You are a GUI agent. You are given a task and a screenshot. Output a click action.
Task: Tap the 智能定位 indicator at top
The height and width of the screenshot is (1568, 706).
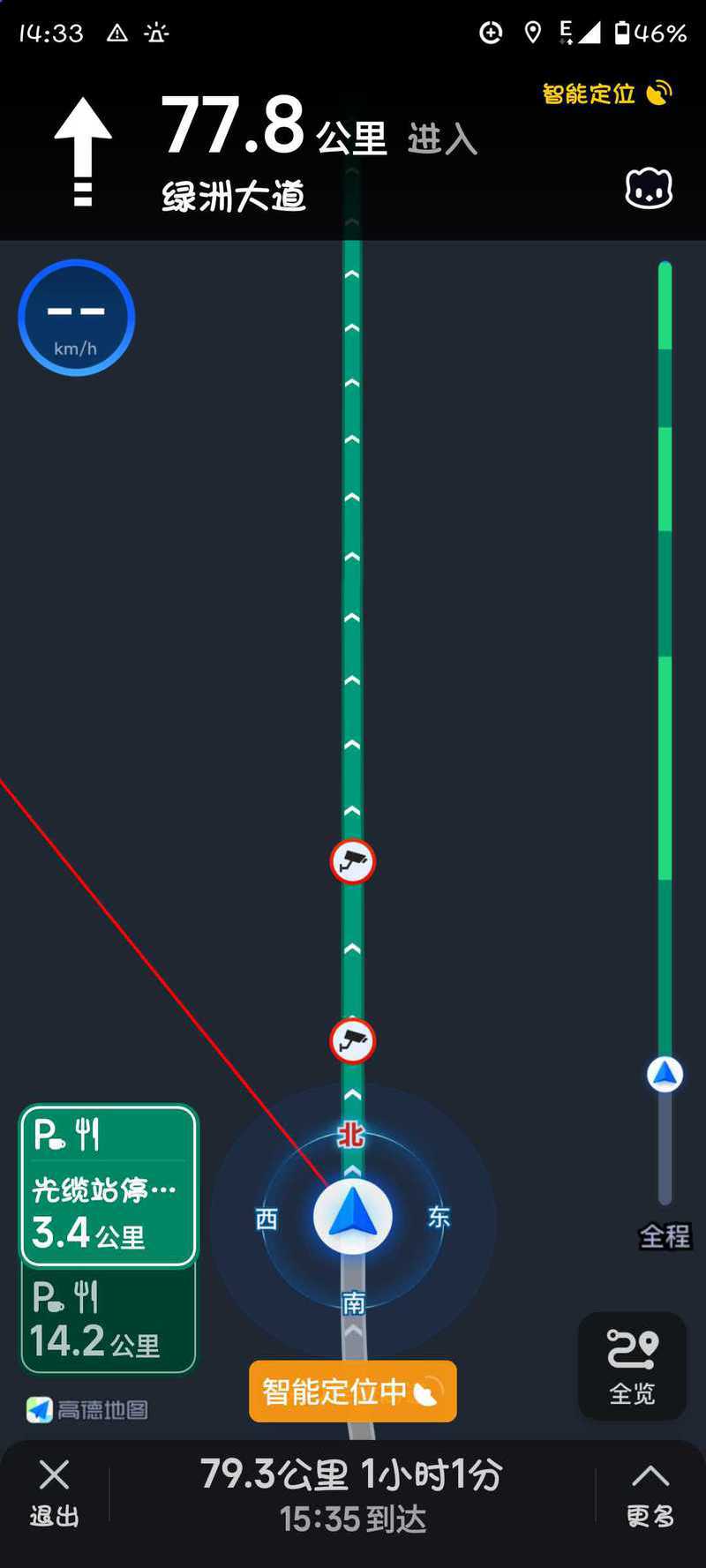click(x=606, y=94)
